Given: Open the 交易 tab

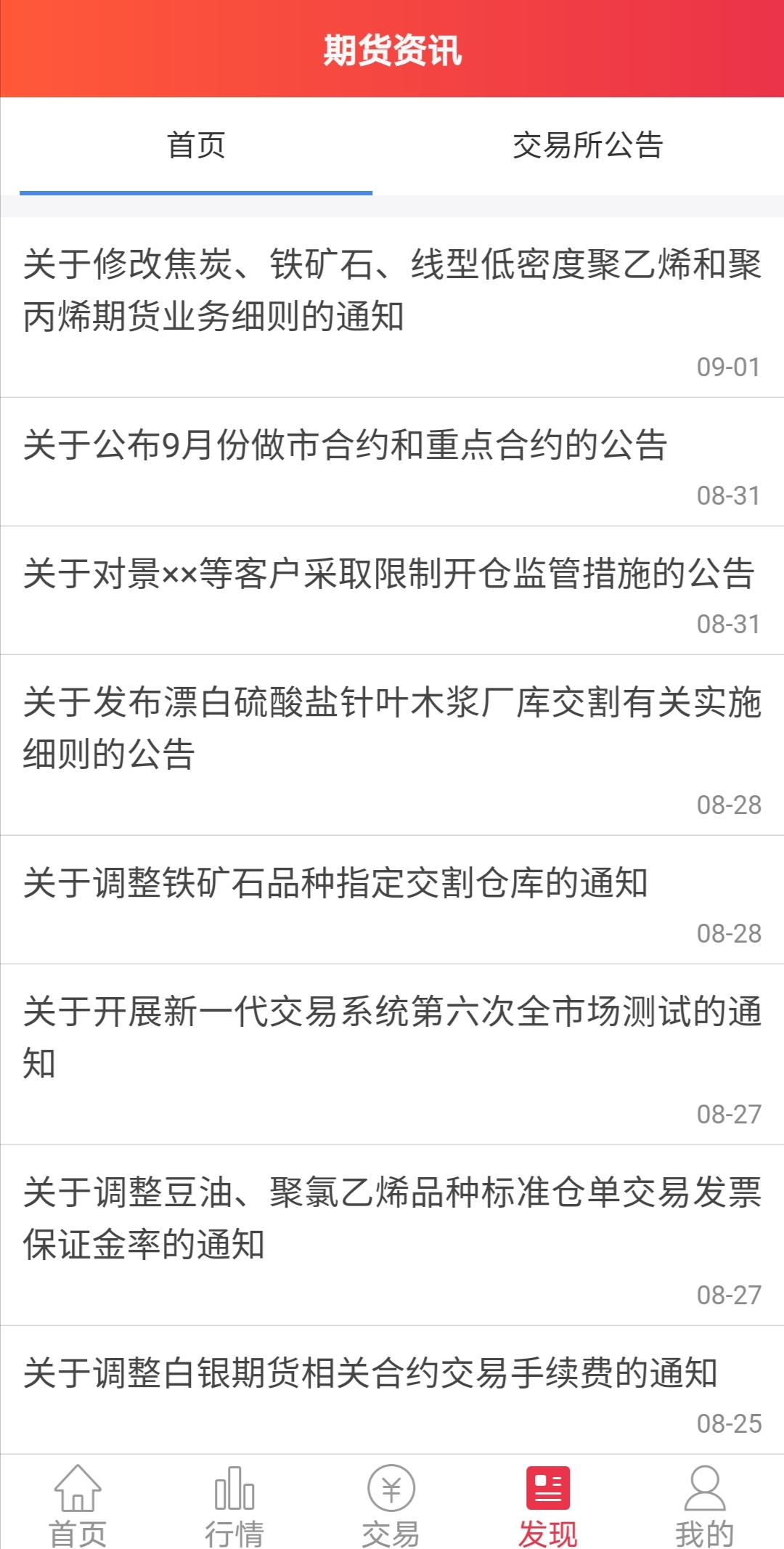Looking at the screenshot, I should click(391, 1506).
